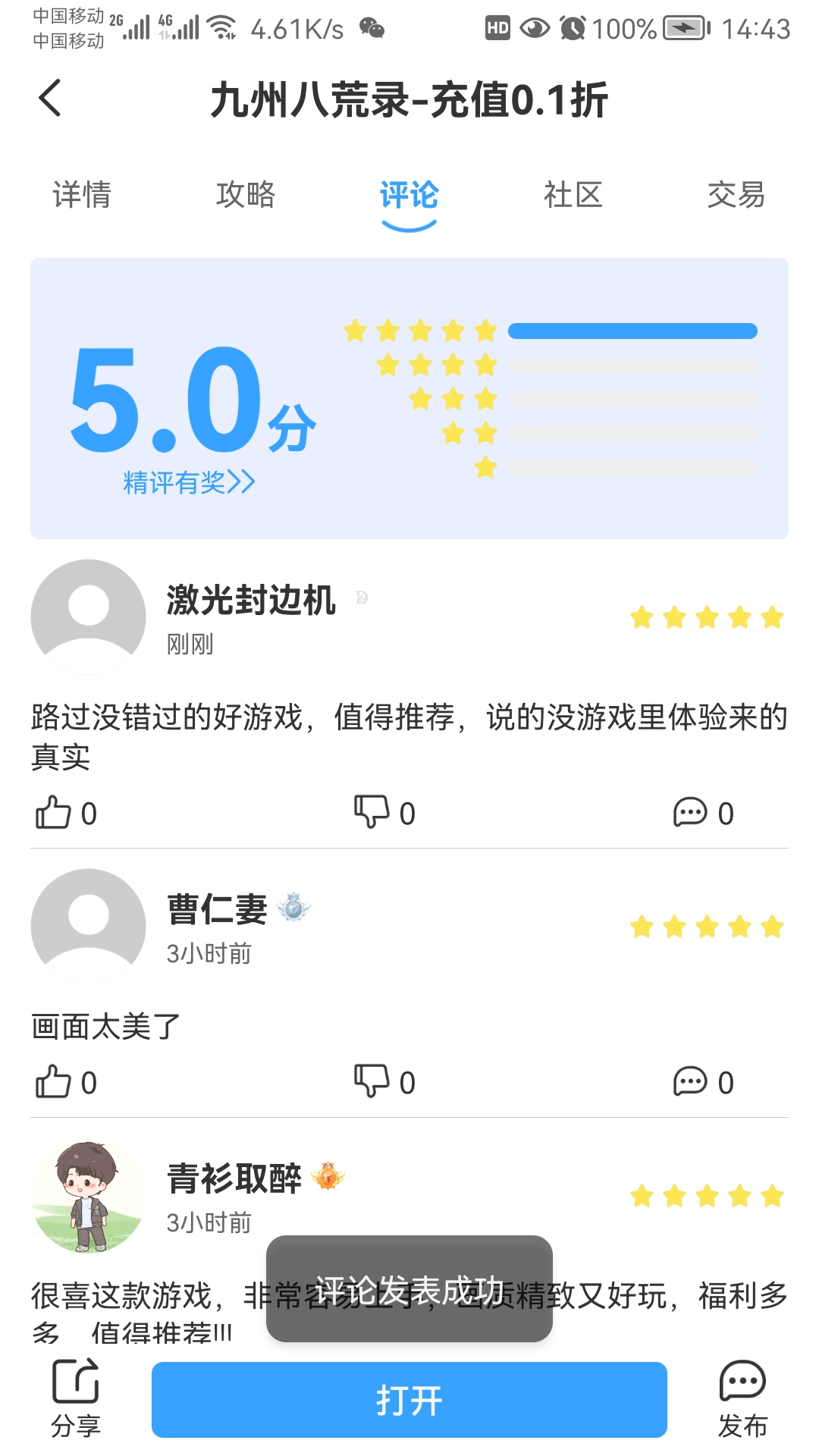Dislike 曹仁妻's review
This screenshot has height=1456, width=819.
tap(385, 1082)
